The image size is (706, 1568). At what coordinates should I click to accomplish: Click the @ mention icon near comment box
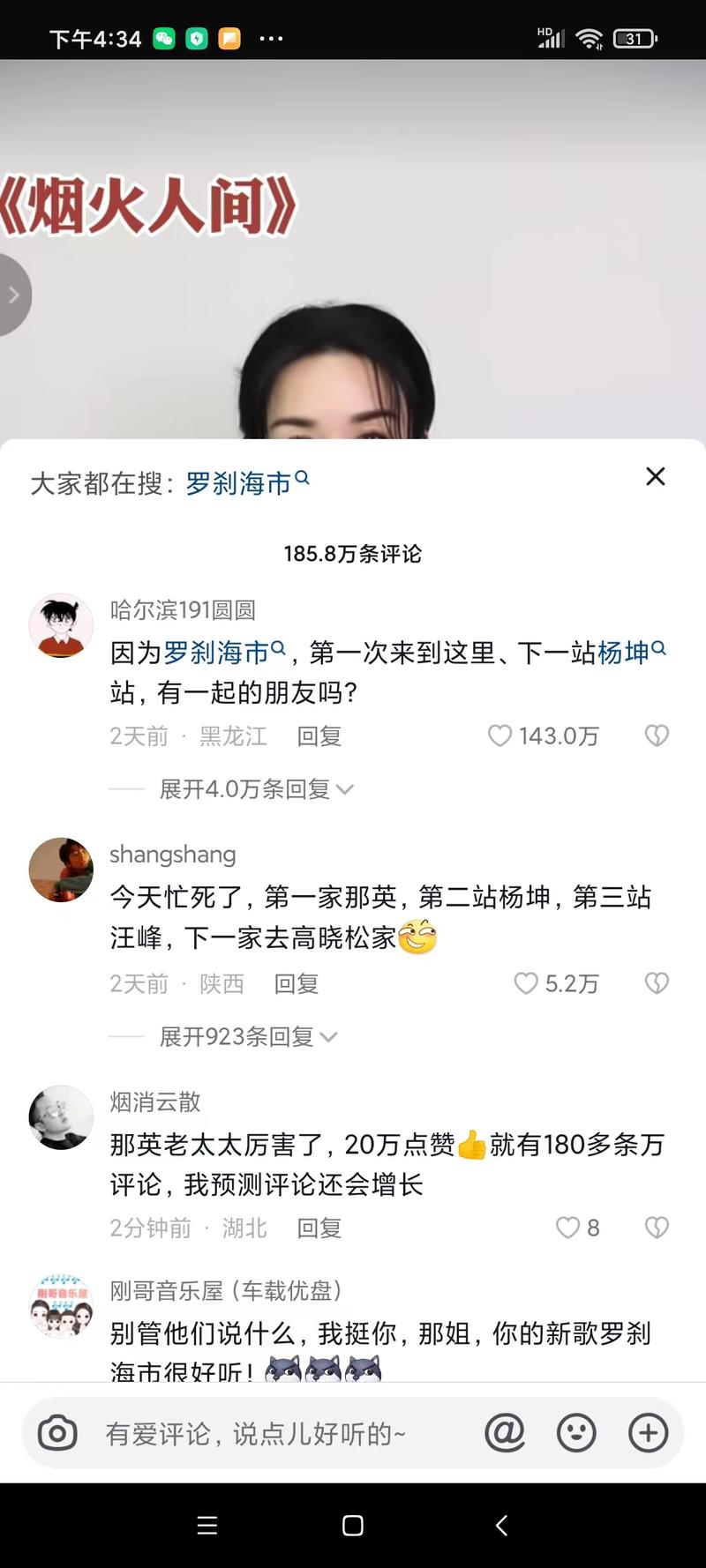point(504,1433)
